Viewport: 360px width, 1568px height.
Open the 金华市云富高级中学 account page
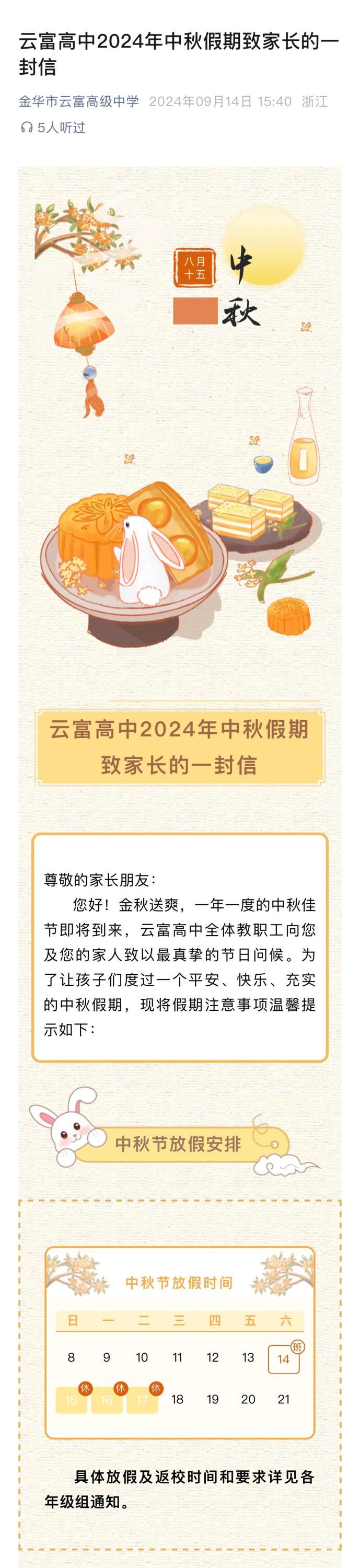[x=79, y=101]
